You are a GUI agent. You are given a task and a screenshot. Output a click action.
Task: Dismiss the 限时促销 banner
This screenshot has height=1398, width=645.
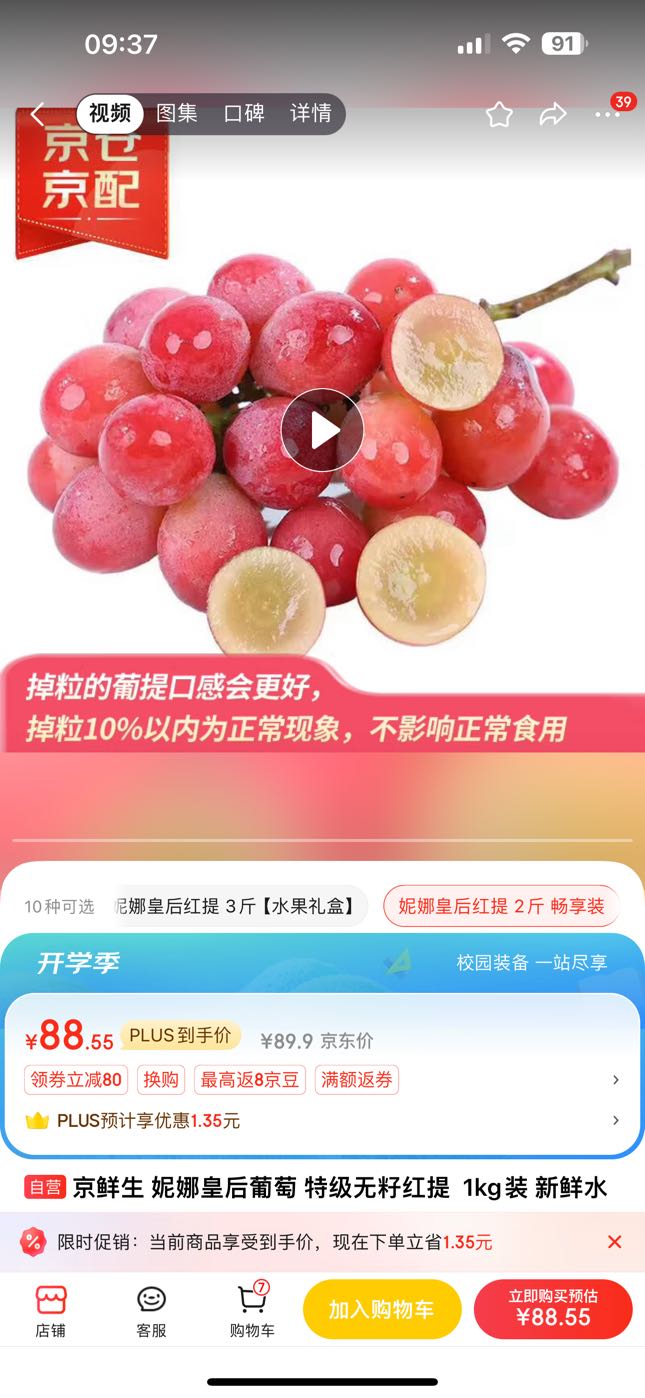(x=615, y=1242)
